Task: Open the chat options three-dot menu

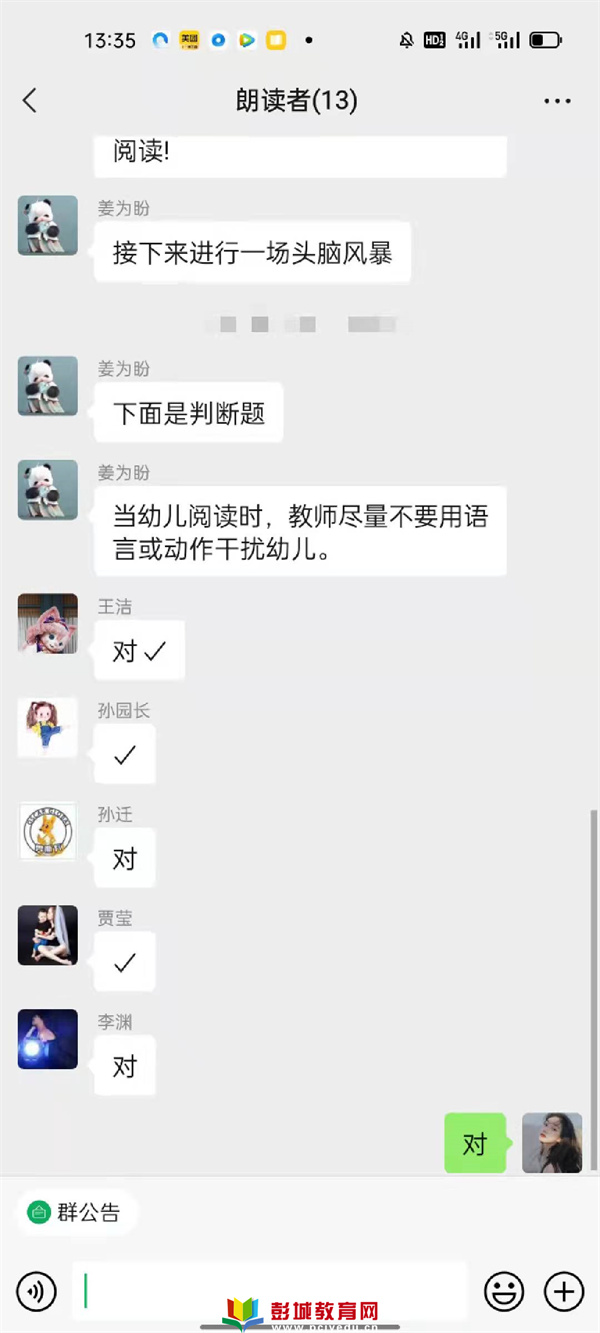Action: (x=557, y=101)
